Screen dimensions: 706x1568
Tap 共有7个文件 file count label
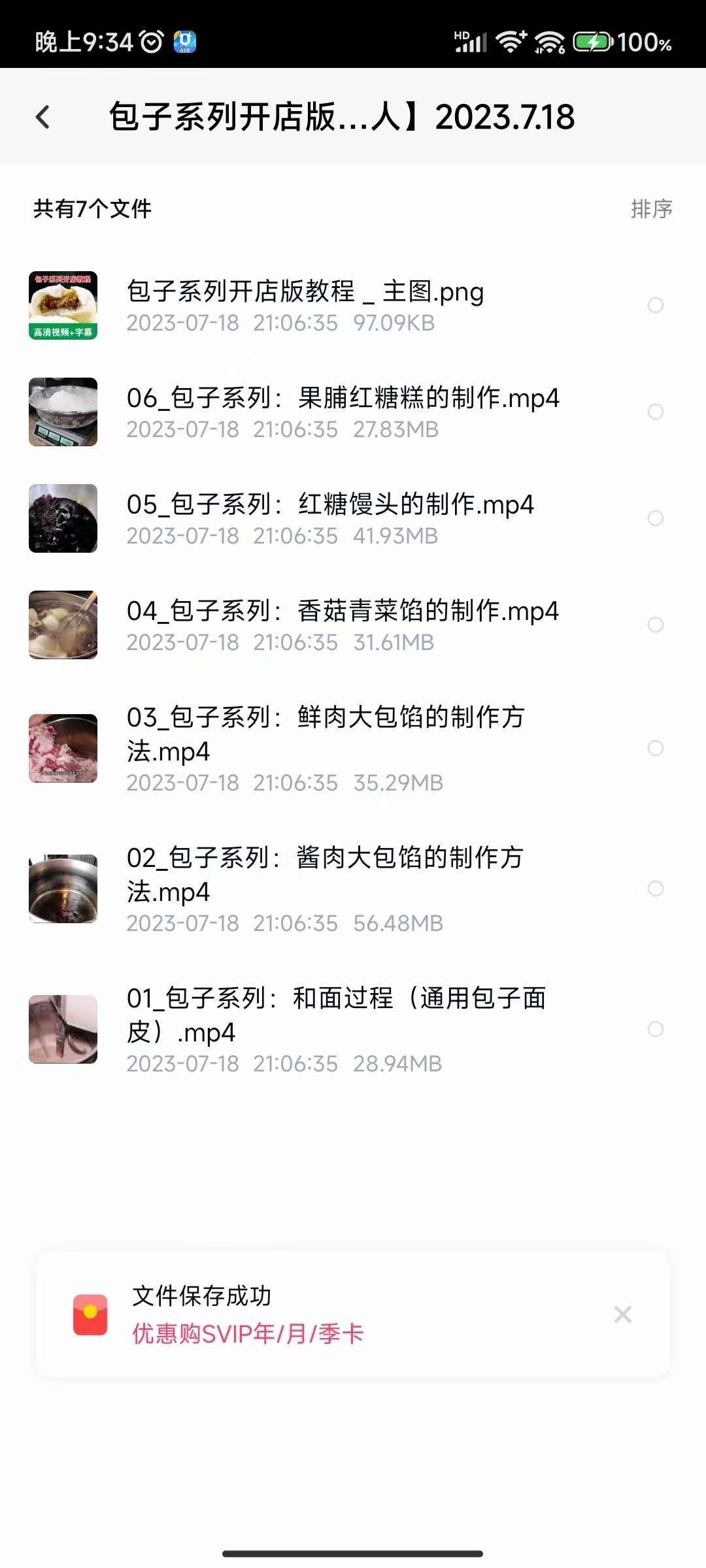[x=92, y=210]
